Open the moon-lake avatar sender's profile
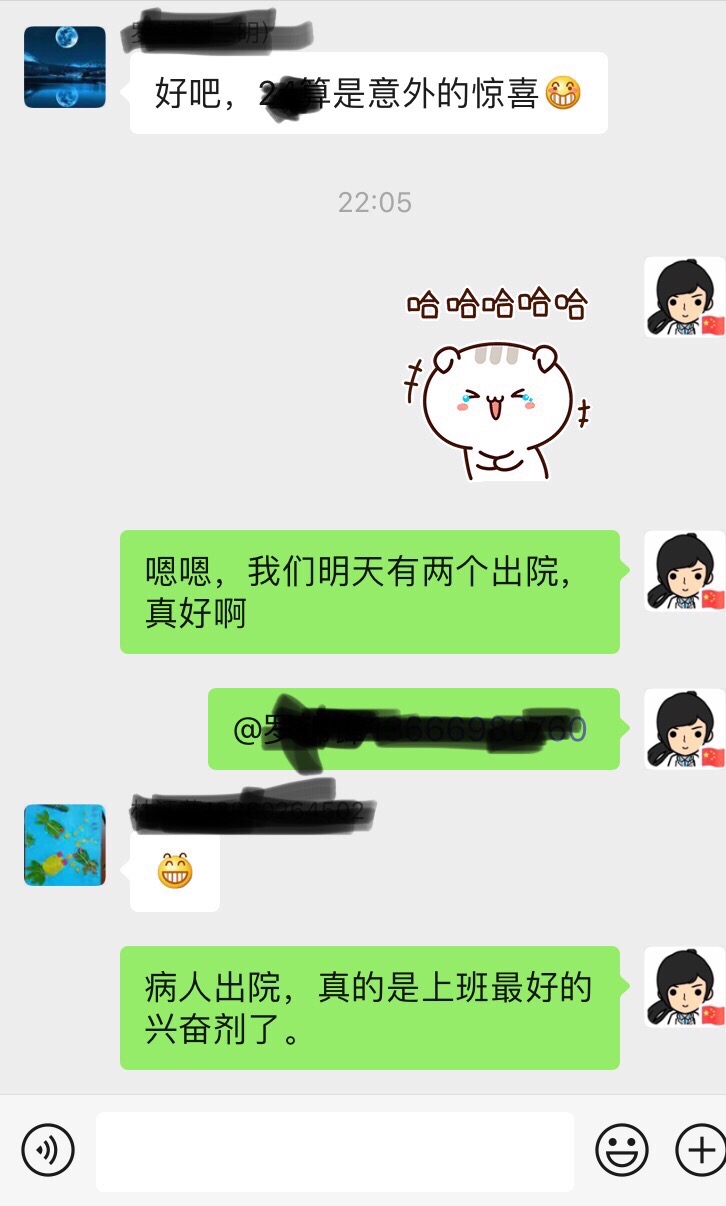This screenshot has height=1206, width=726. pos(65,67)
